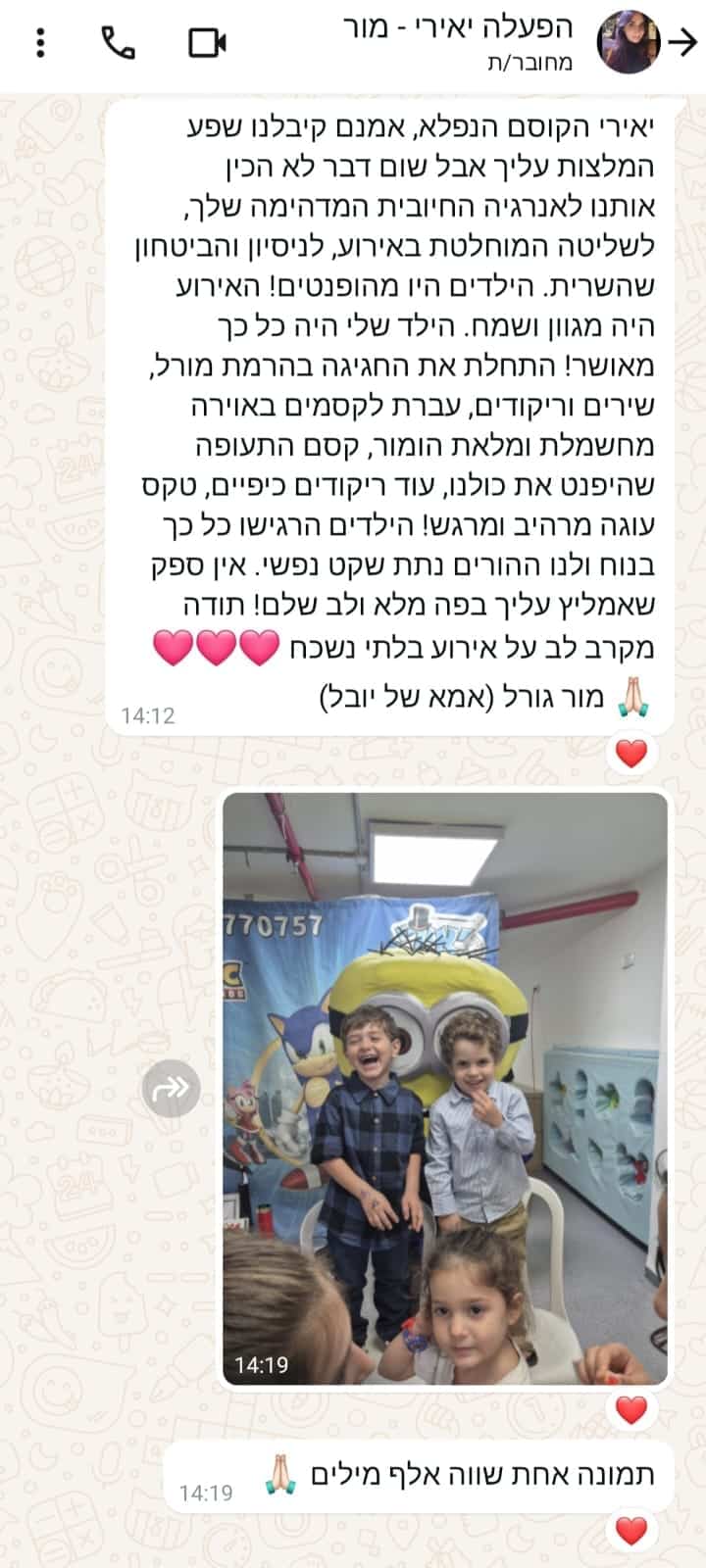Viewport: 706px width, 1568px height.
Task: Go back using the header arrow
Action: click(x=682, y=42)
